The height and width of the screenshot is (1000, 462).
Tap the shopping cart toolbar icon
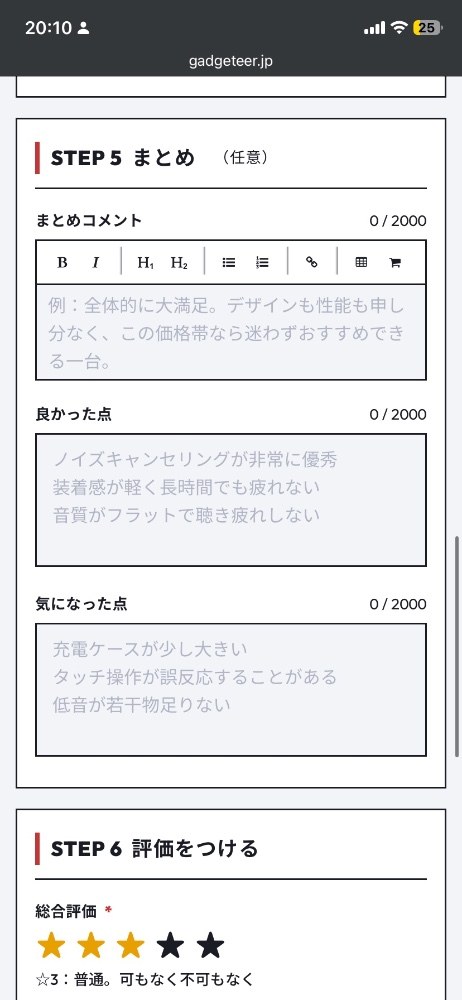click(395, 263)
